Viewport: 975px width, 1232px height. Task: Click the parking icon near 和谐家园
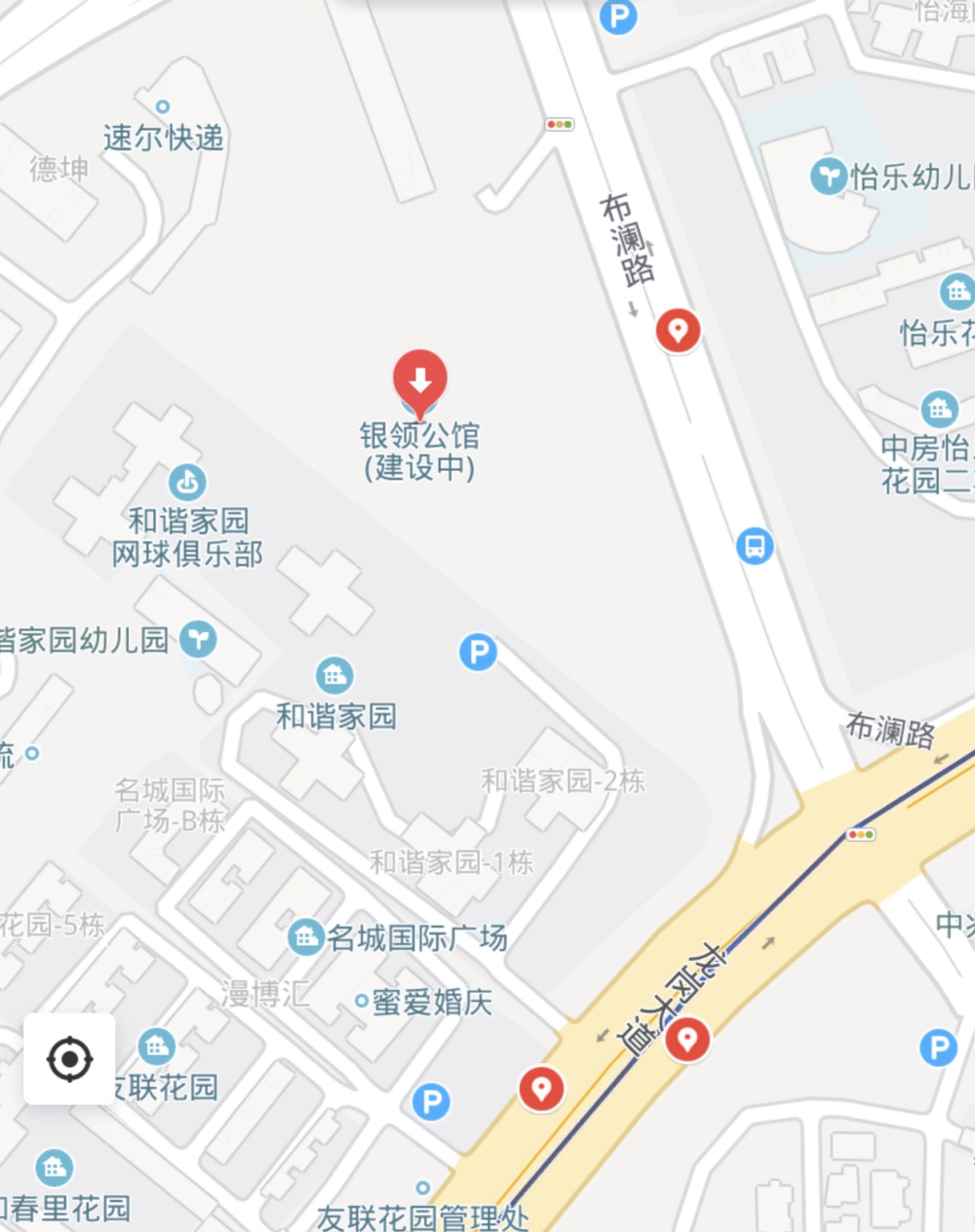coord(477,652)
